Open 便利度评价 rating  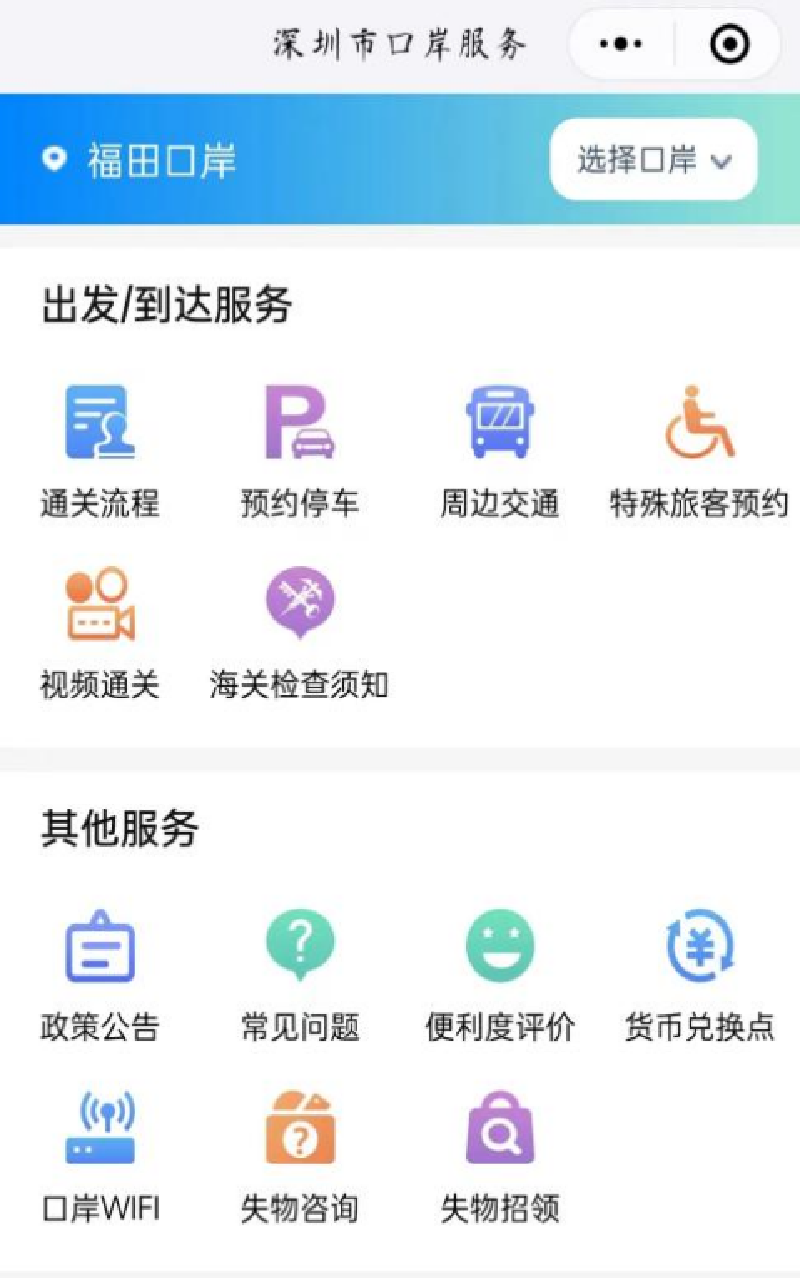(x=499, y=974)
